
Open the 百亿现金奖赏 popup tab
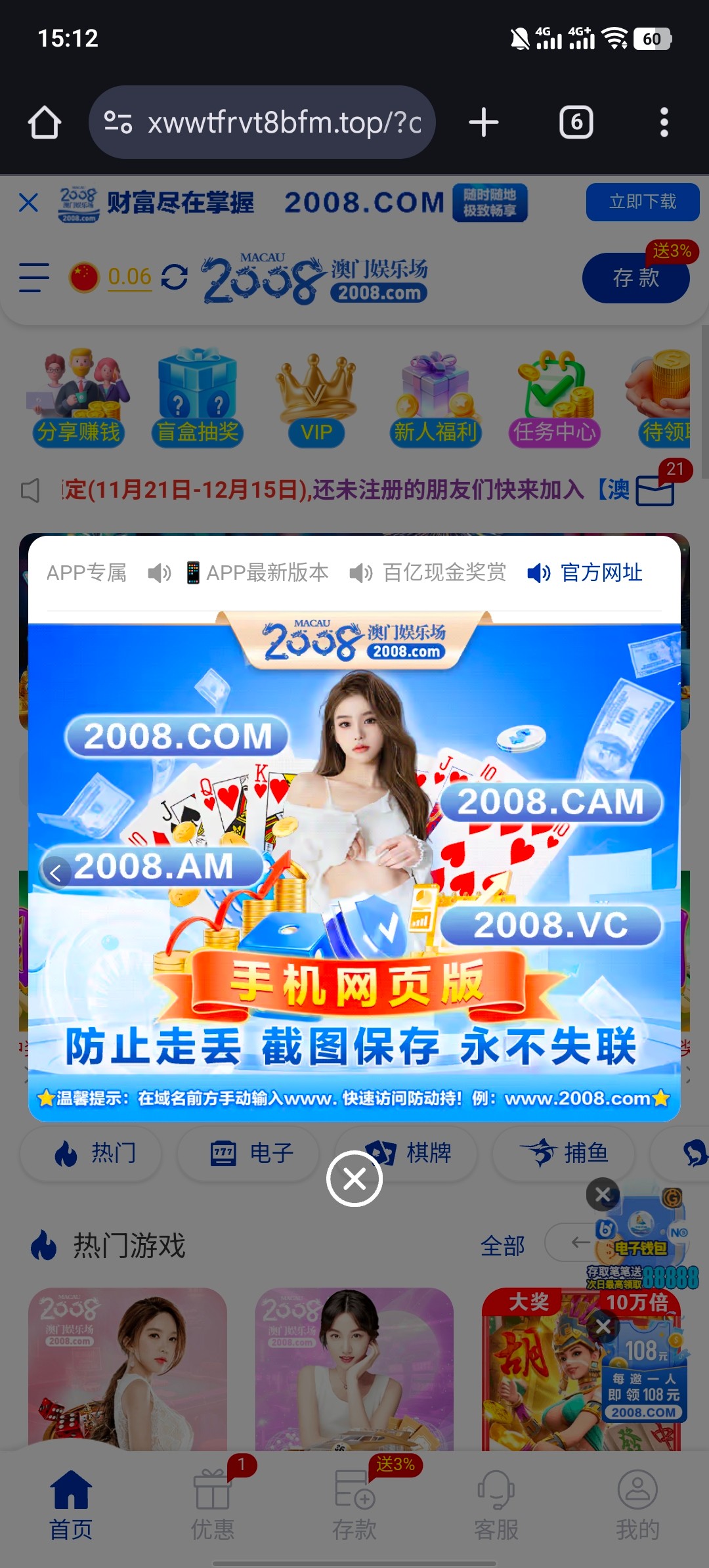pos(428,573)
